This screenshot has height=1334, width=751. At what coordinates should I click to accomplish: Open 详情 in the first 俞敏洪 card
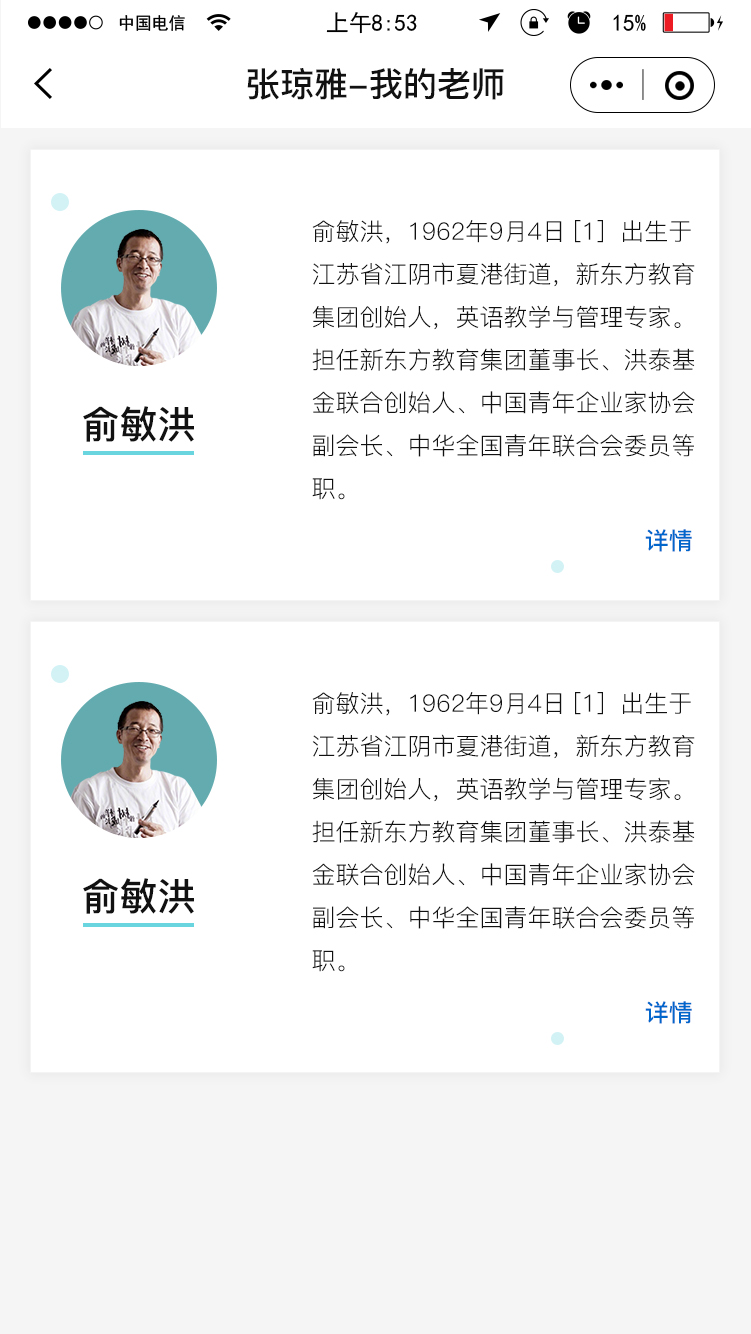pyautogui.click(x=668, y=541)
